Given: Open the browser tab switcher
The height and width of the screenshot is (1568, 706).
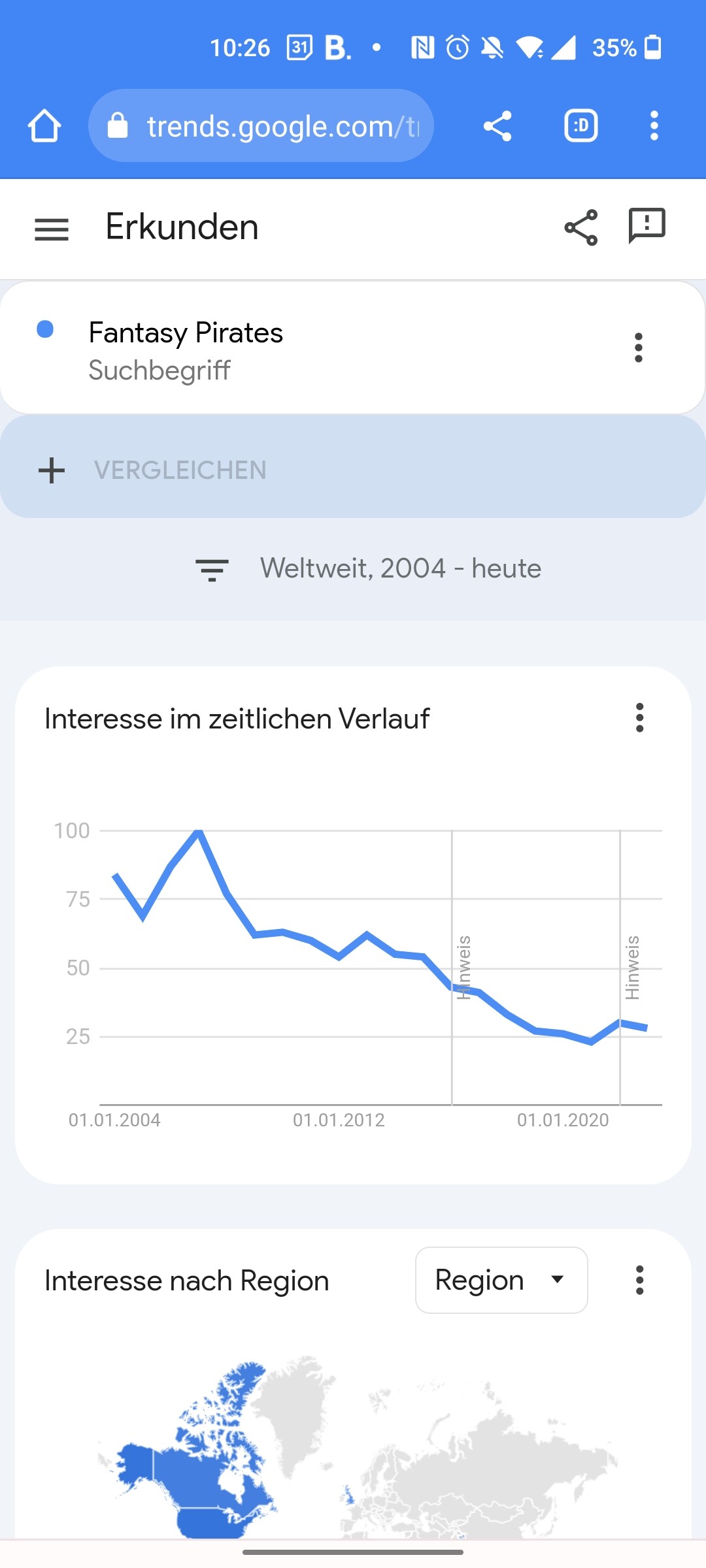Looking at the screenshot, I should 581,125.
